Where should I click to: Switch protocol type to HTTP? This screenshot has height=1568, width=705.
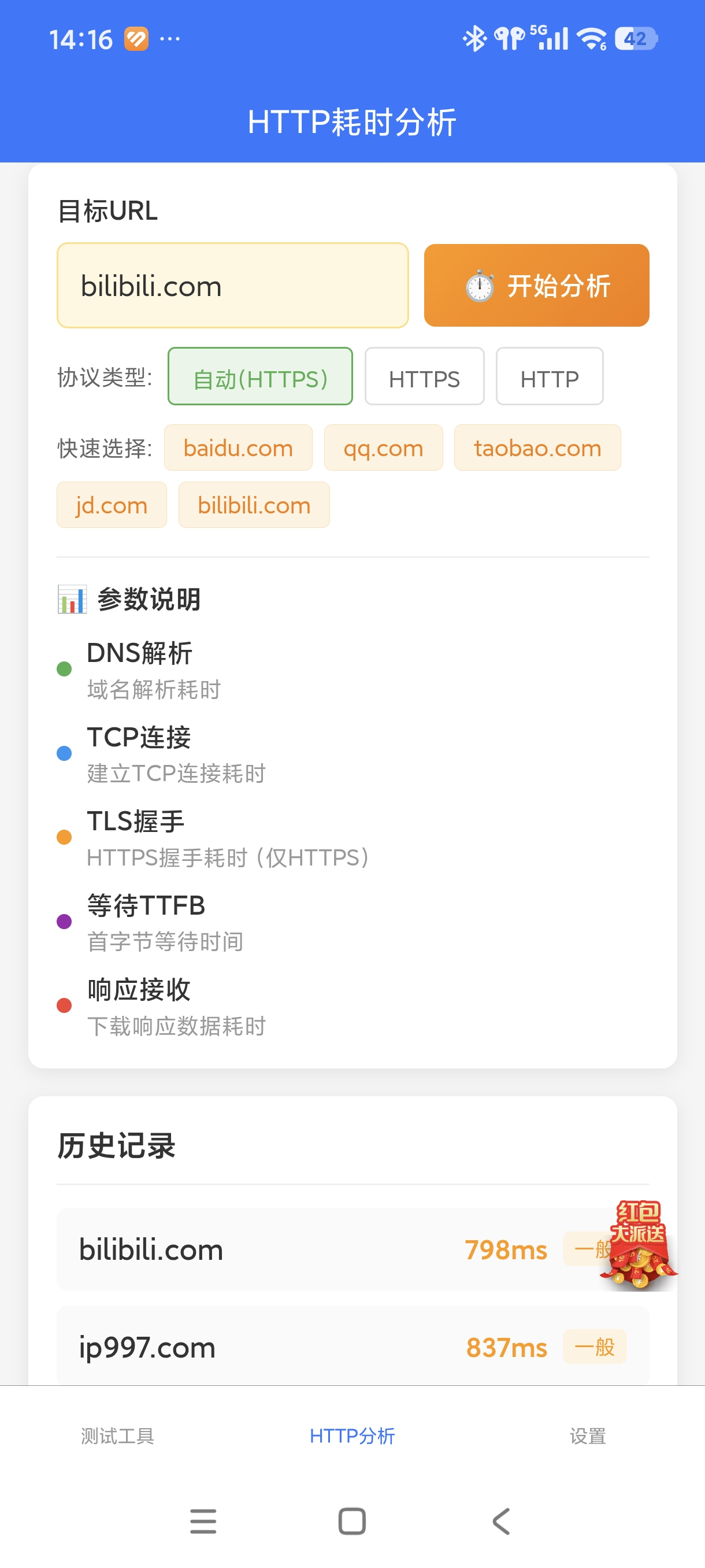548,378
